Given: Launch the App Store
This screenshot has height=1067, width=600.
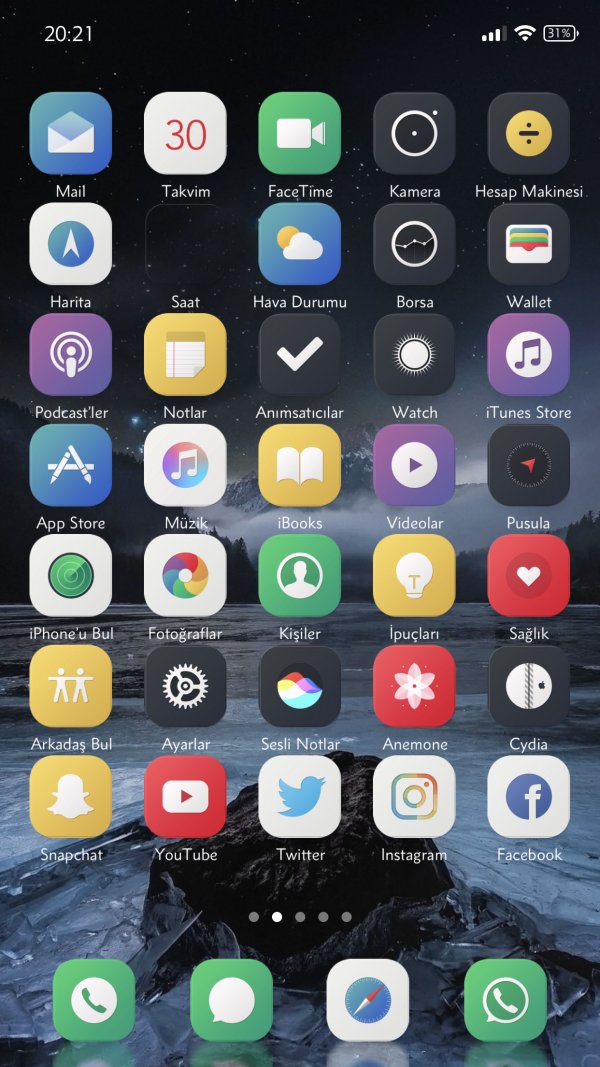Looking at the screenshot, I should [71, 465].
